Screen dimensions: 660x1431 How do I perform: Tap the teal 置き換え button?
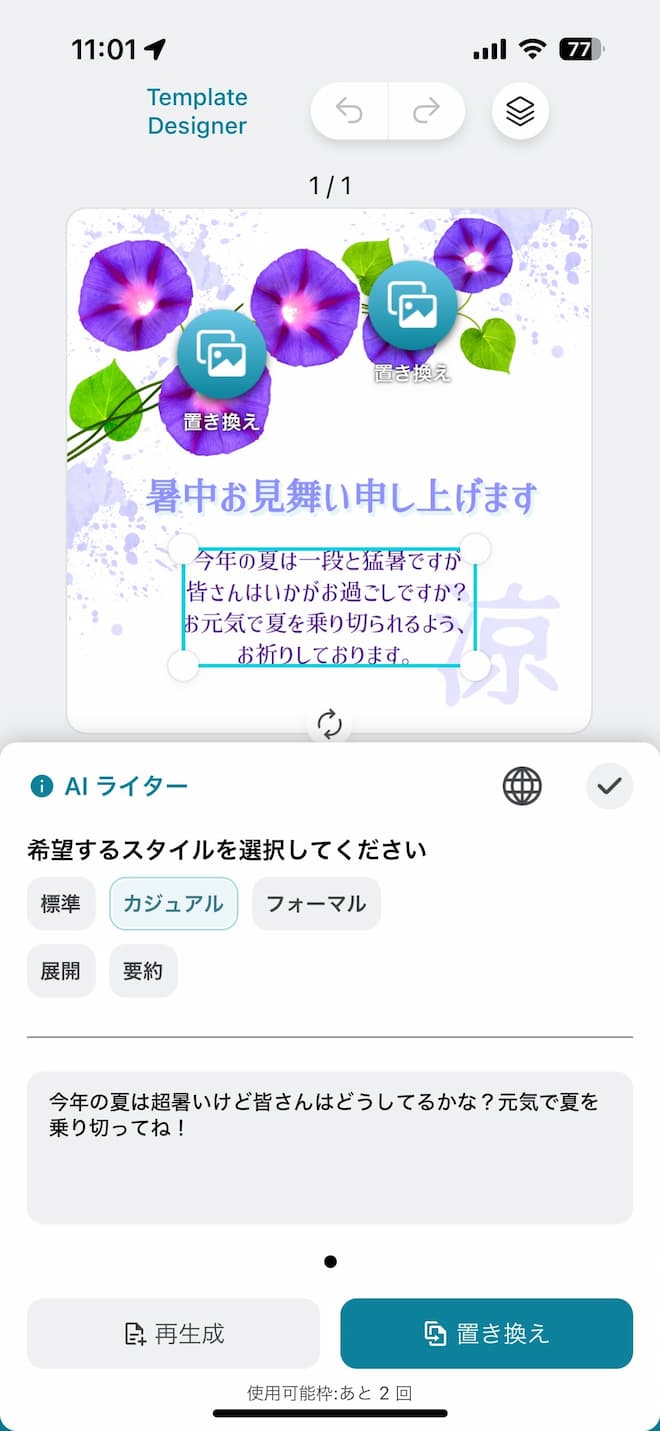click(x=486, y=1333)
